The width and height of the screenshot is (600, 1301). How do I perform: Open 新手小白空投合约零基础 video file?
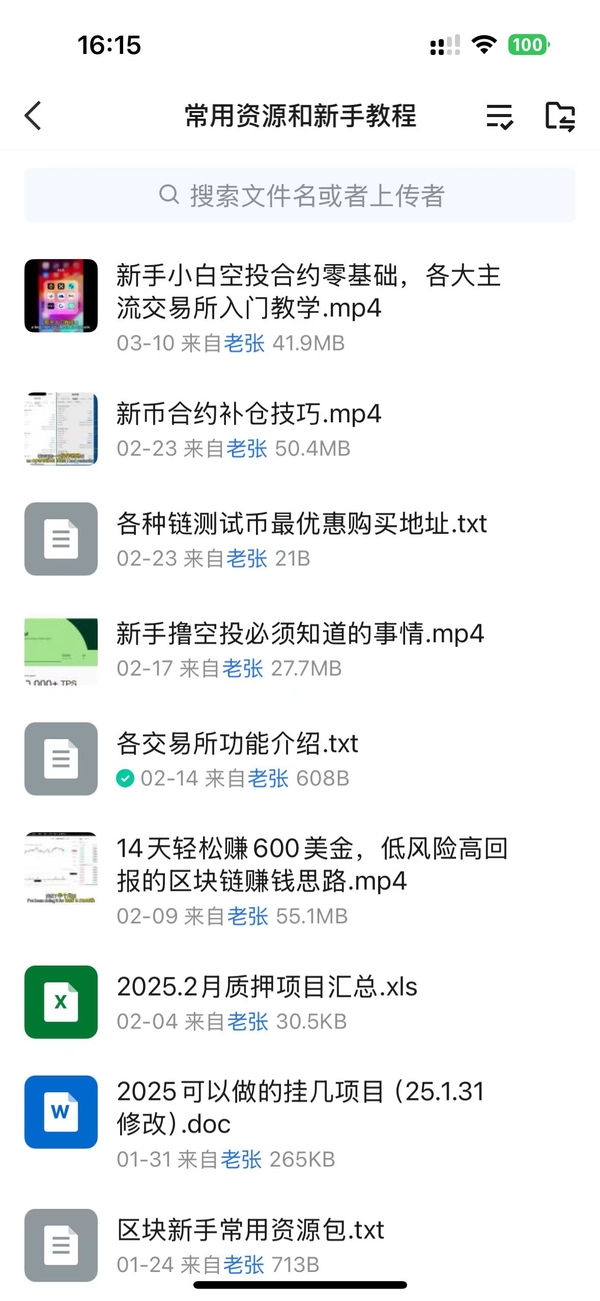(308, 291)
